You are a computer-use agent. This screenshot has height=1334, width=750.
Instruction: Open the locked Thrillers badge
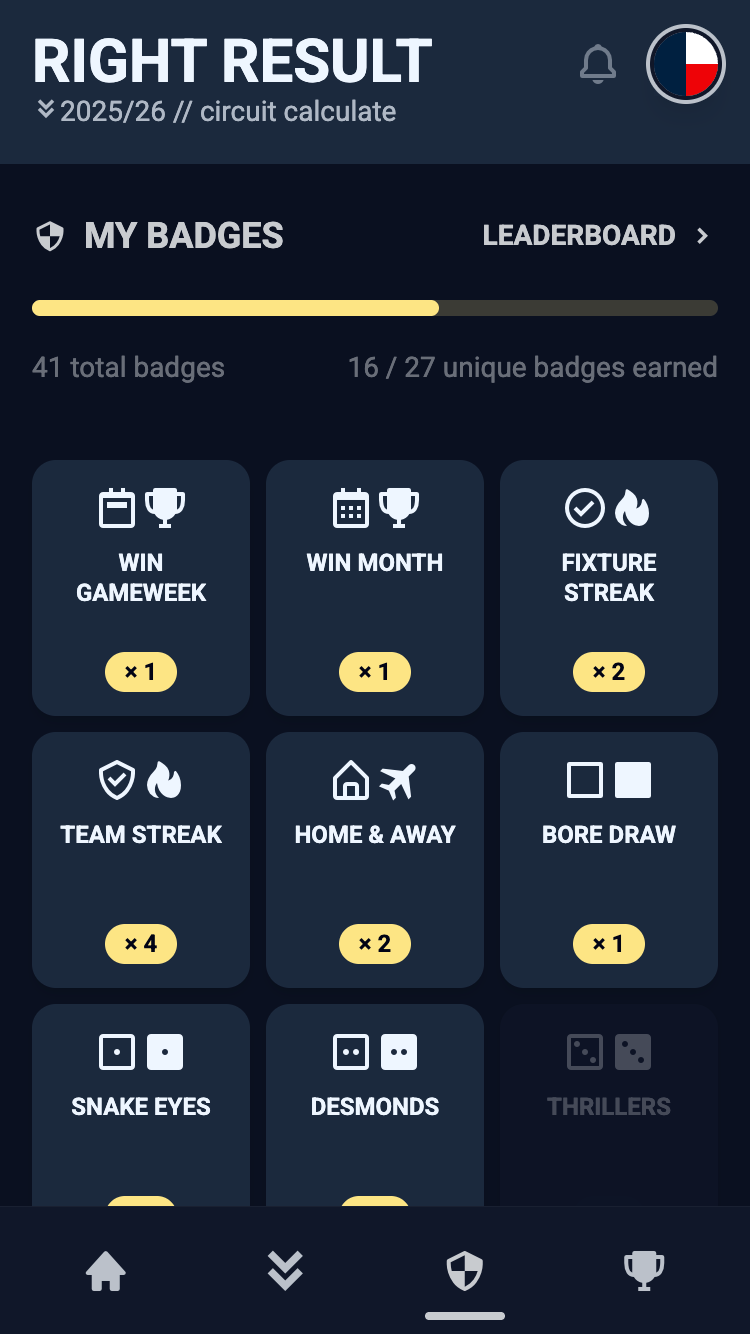[609, 1105]
